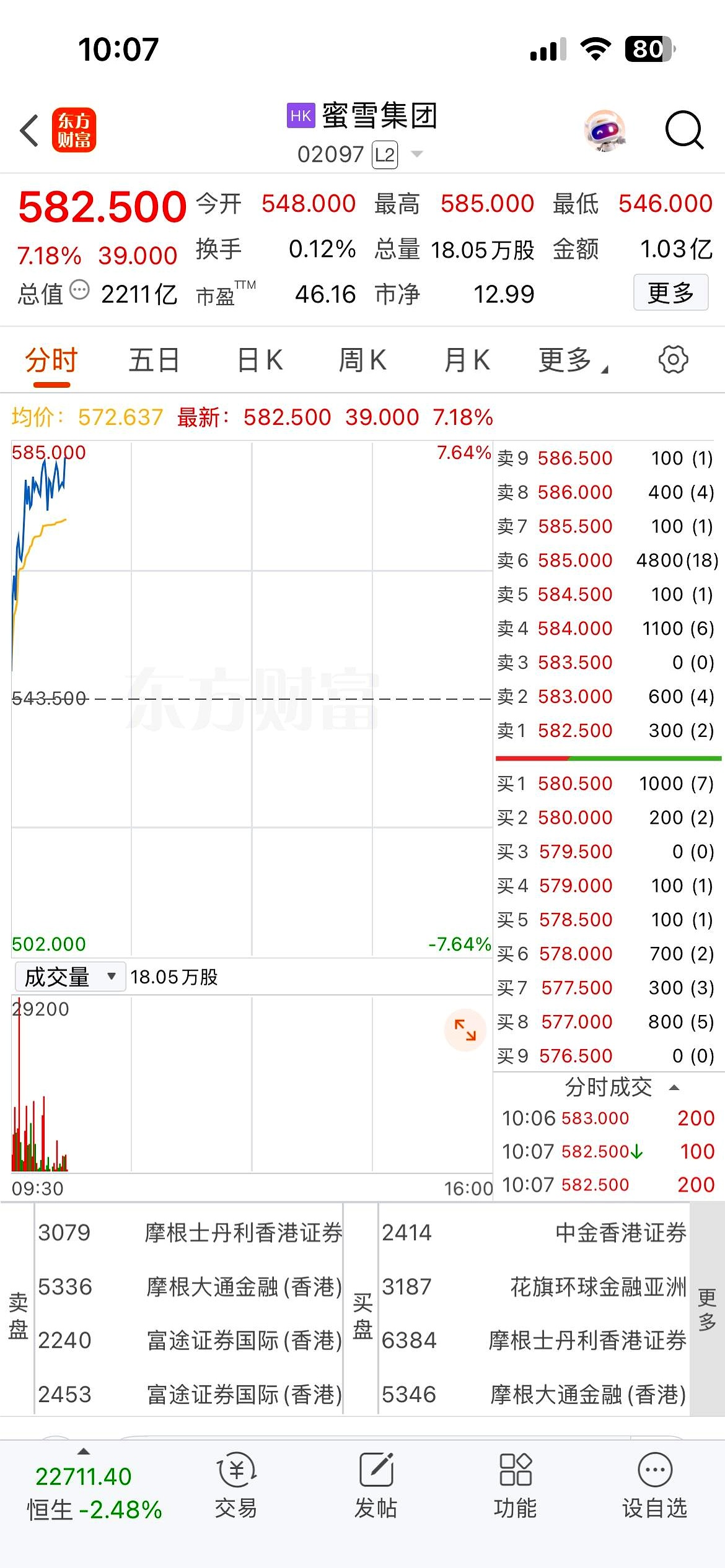The height and width of the screenshot is (1568, 725).
Task: View 更多 broker queue entries
Action: point(707,1309)
